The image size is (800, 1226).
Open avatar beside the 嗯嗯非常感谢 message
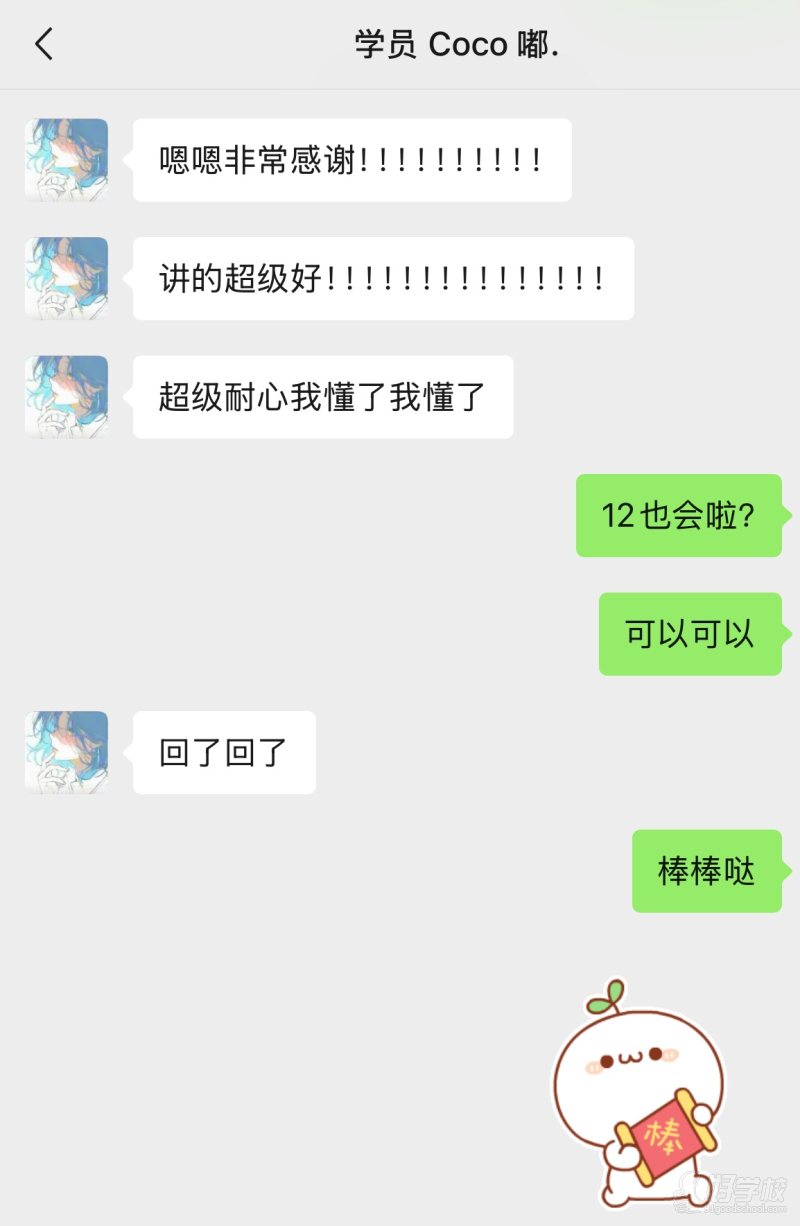click(x=66, y=160)
